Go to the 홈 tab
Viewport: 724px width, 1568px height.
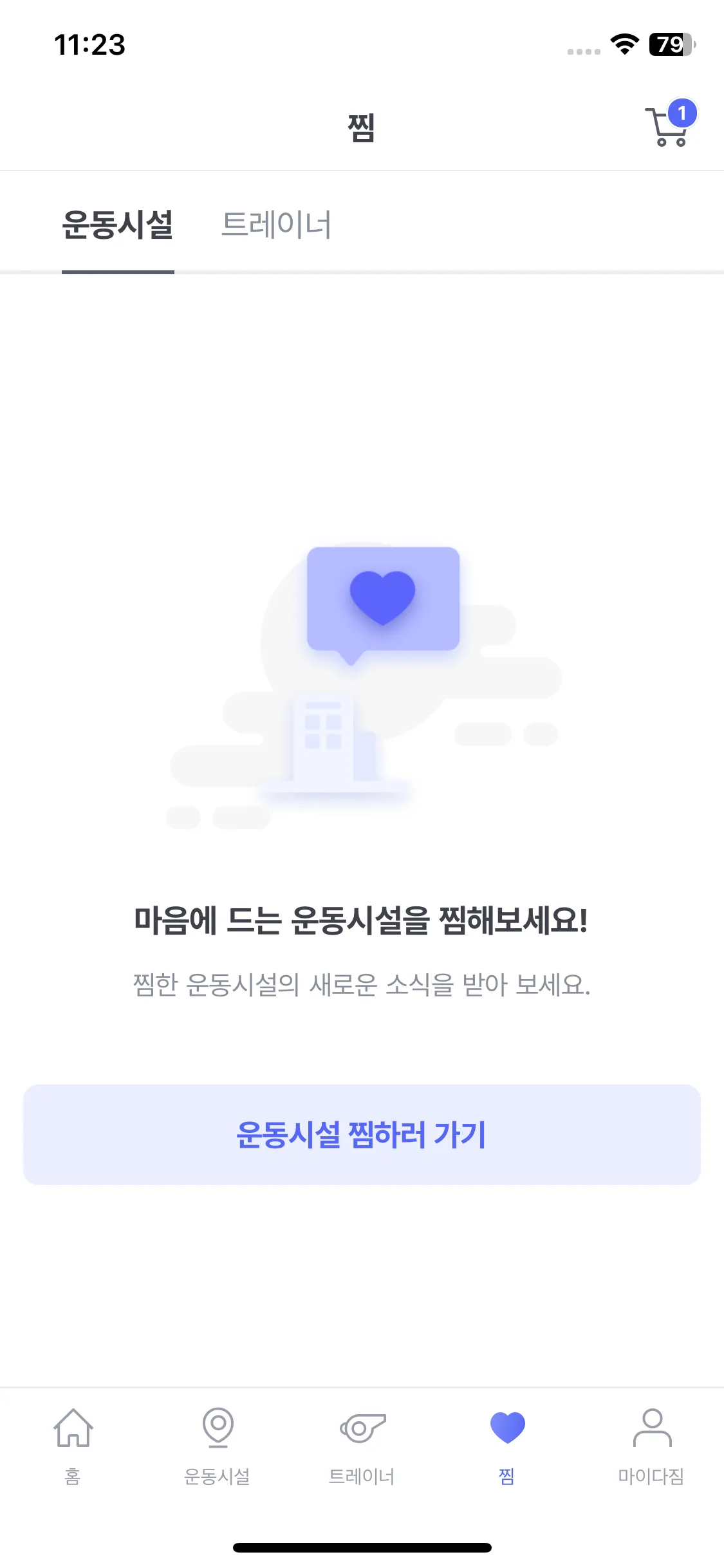pos(73,1445)
